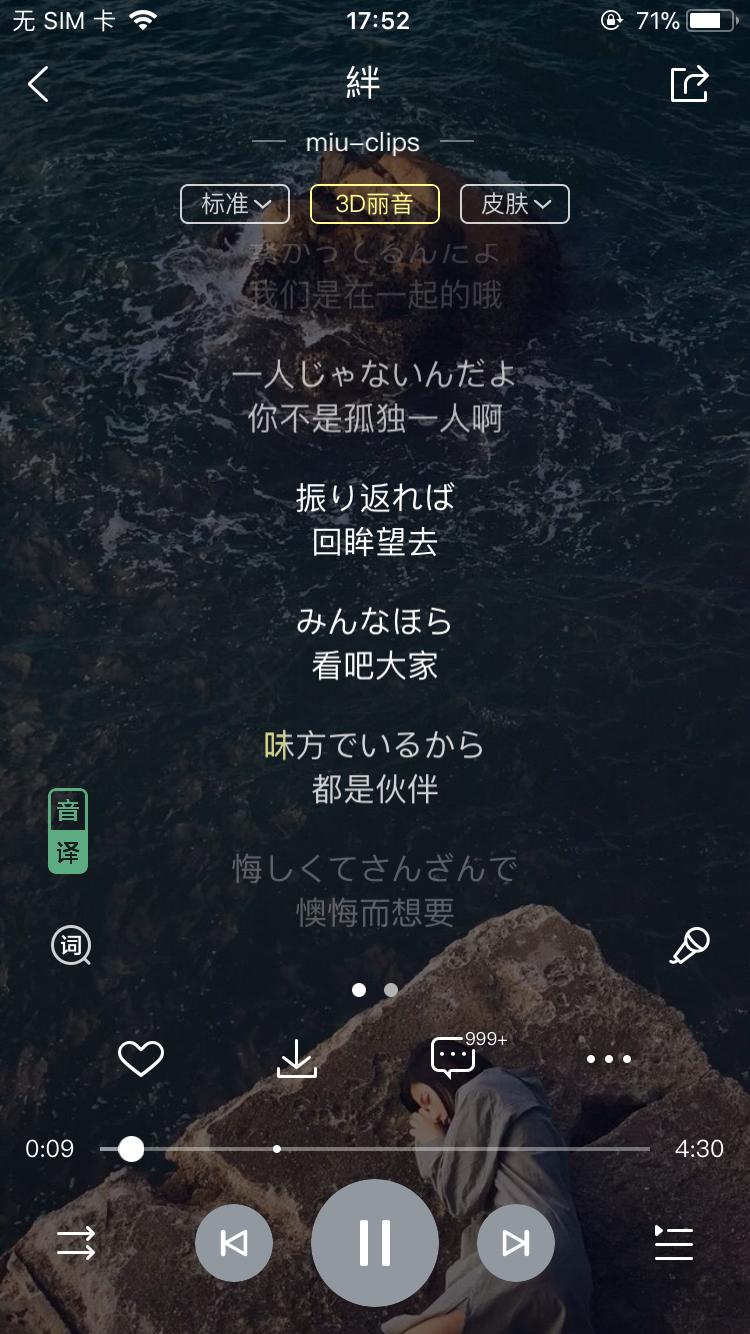This screenshot has width=750, height=1334.
Task: Skip to the next track
Action: 515,1242
